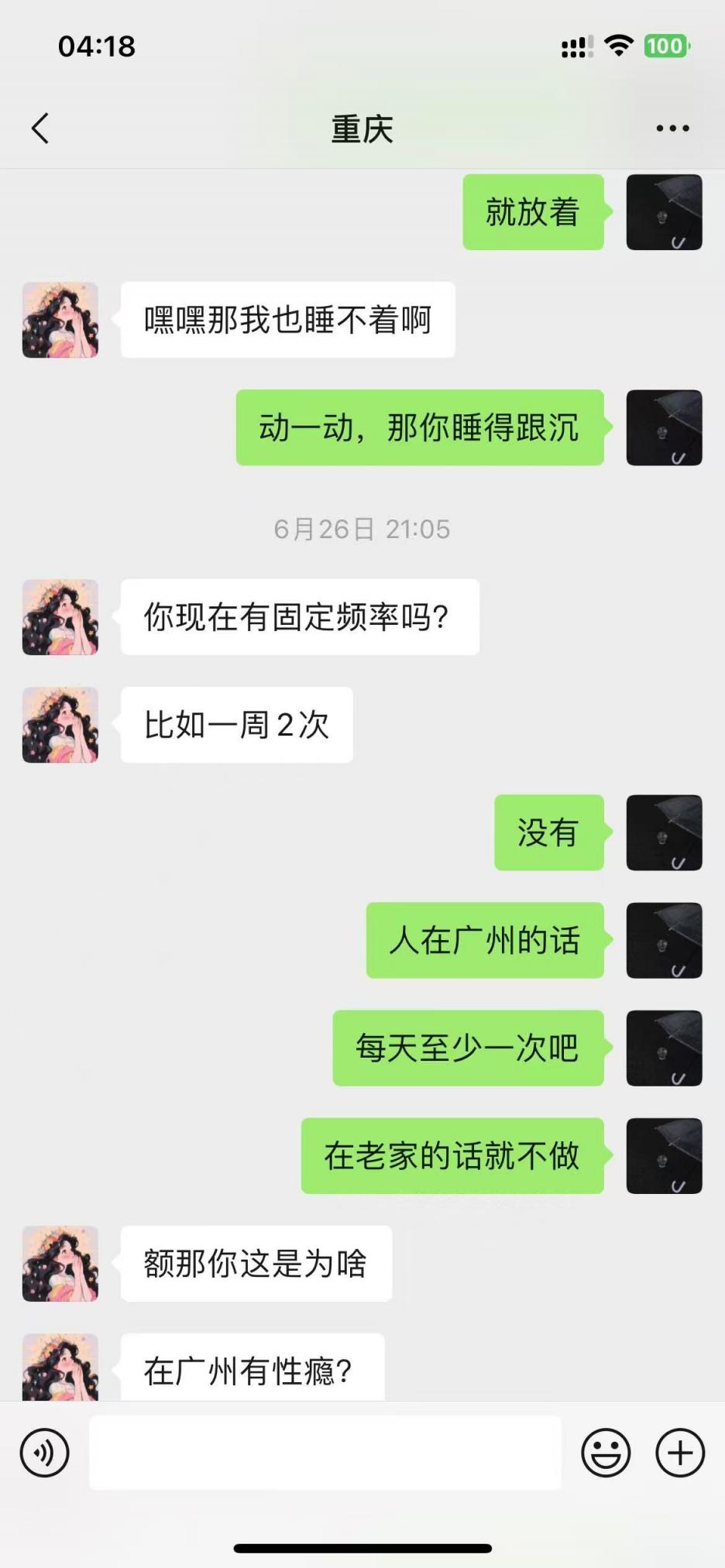The image size is (725, 1568).
Task: Open the emoji sticker panel
Action: [x=606, y=1453]
